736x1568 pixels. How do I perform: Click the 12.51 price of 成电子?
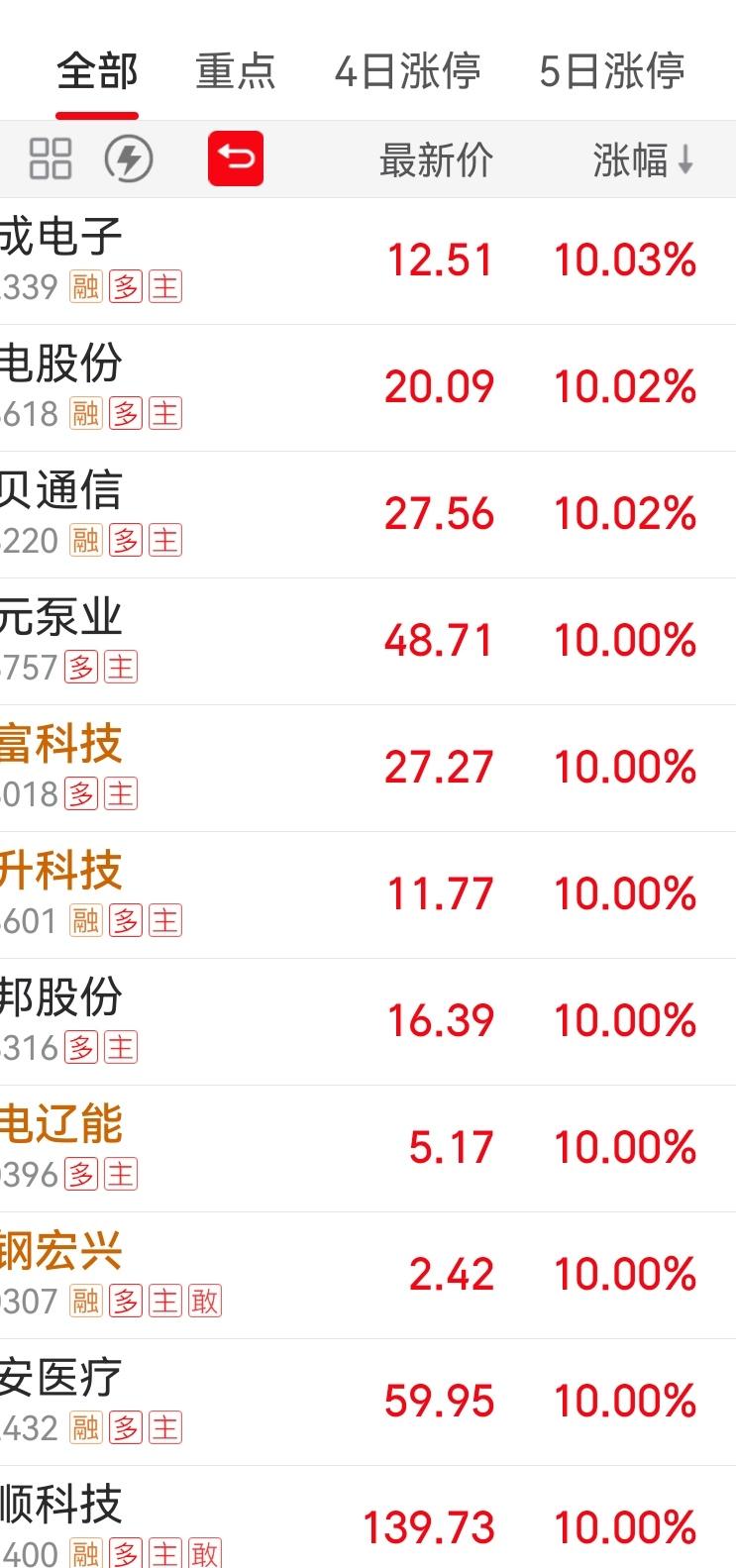coord(439,260)
